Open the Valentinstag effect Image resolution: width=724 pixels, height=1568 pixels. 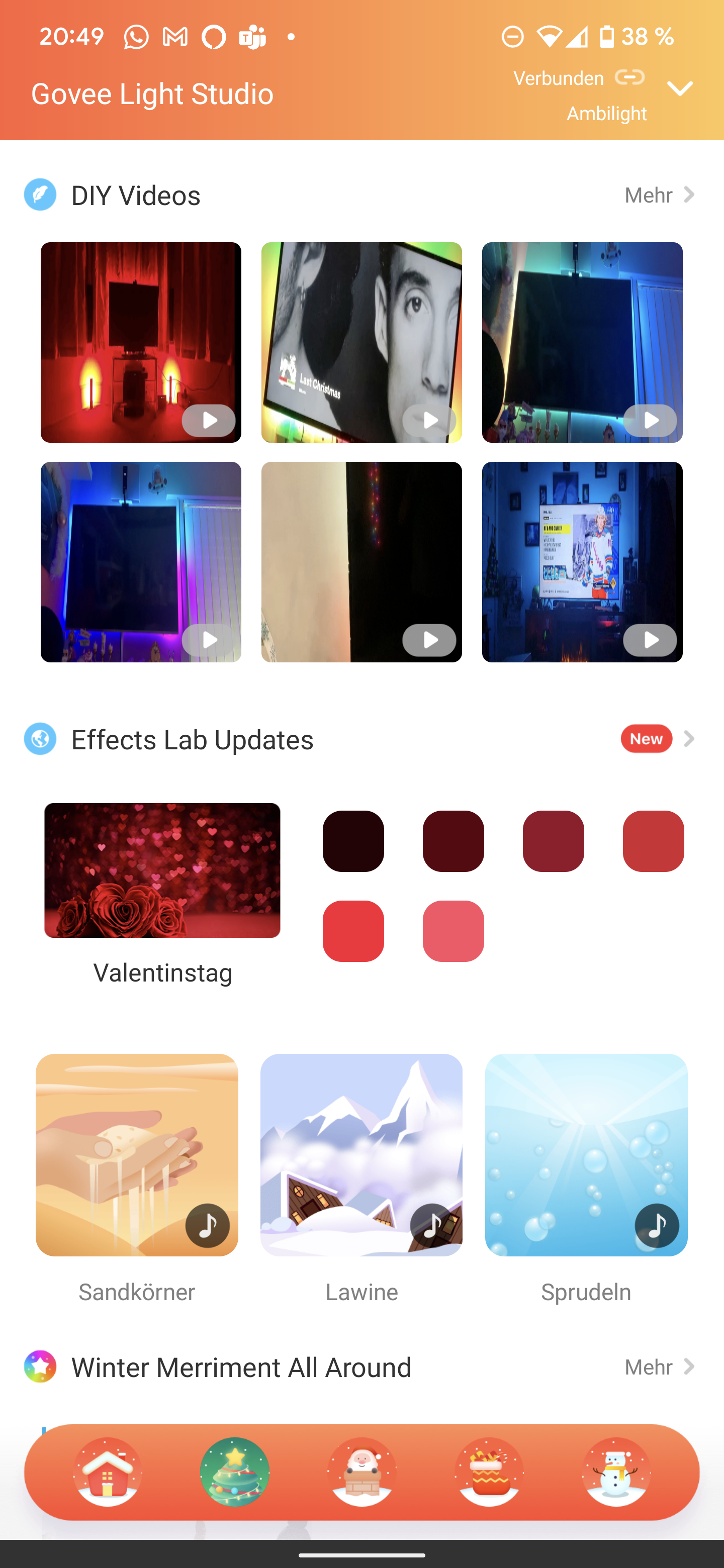click(162, 870)
